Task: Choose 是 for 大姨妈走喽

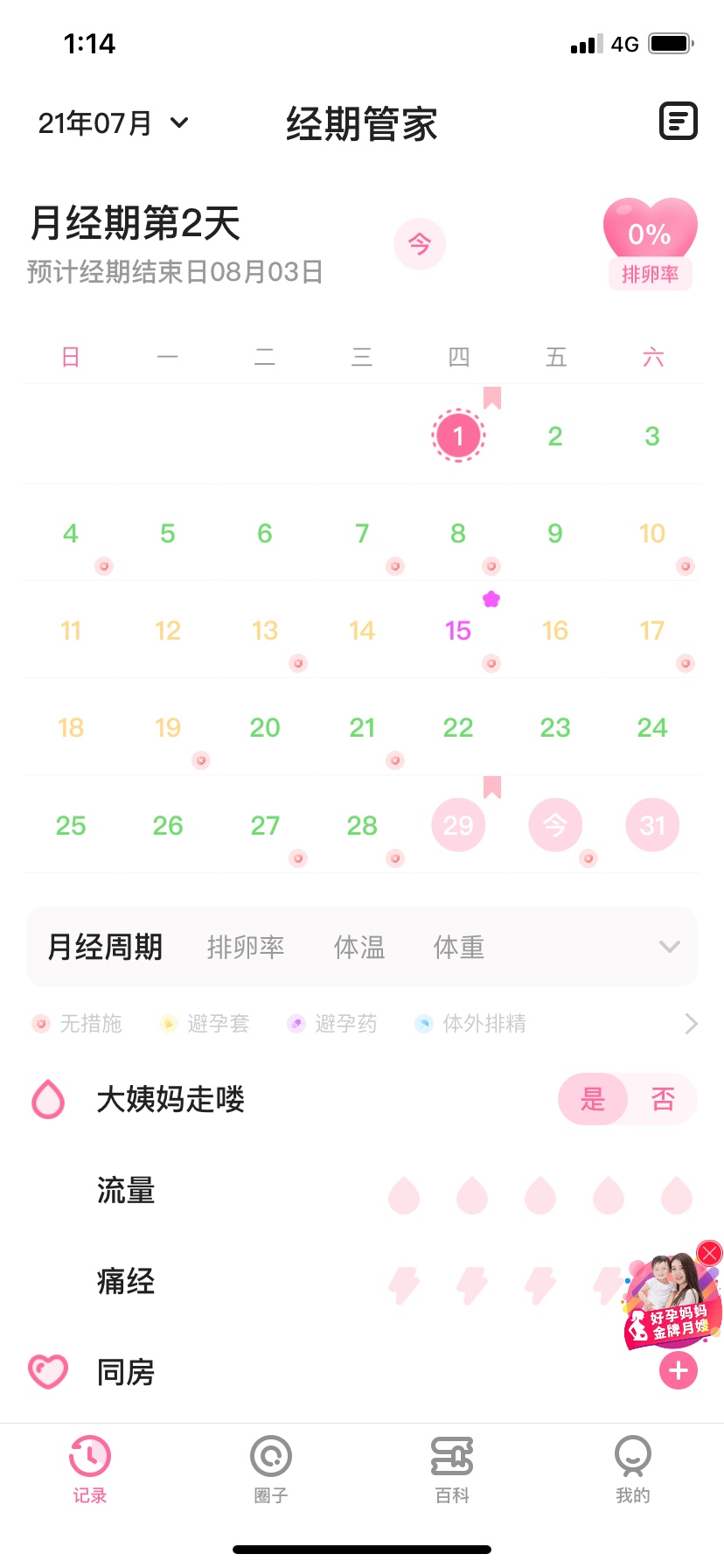Action: [593, 1099]
